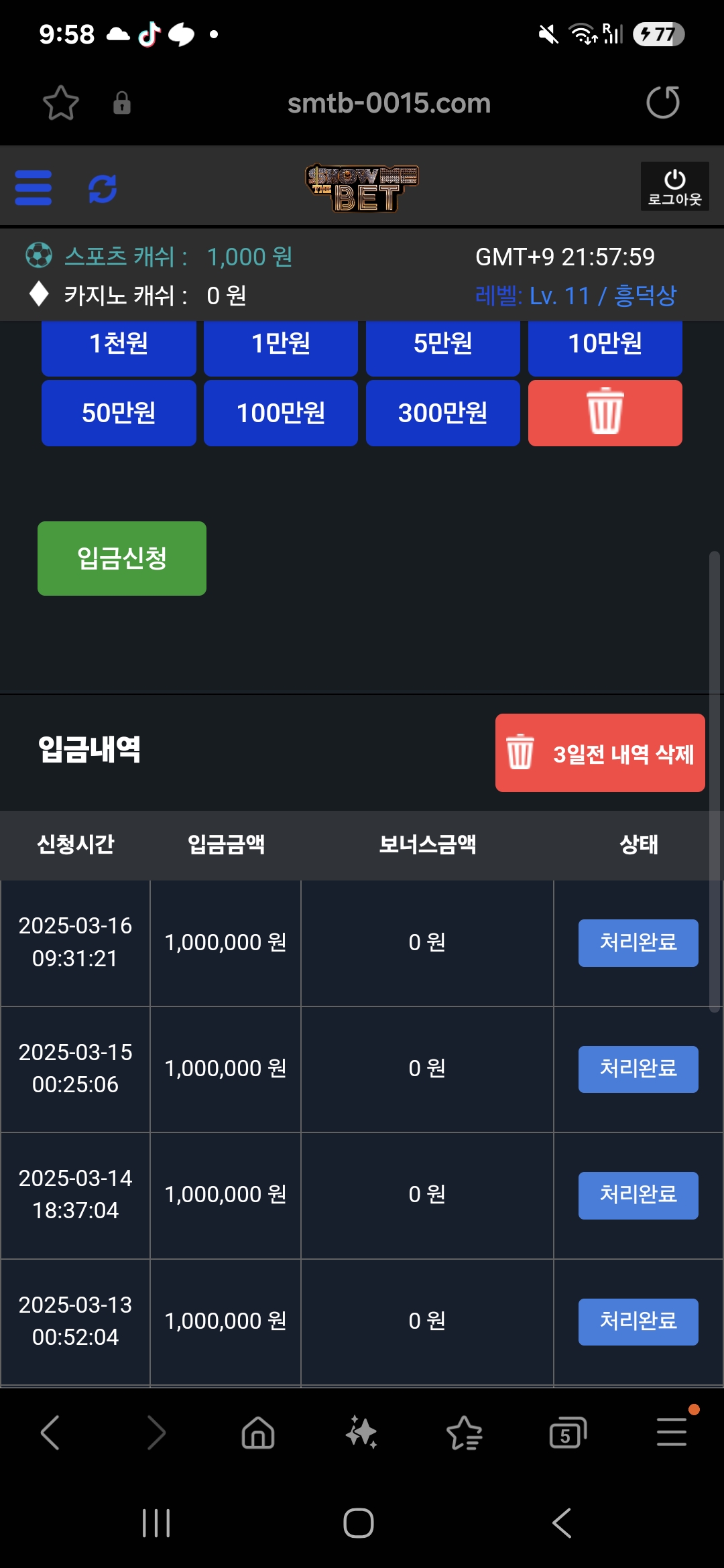Open the browser's bottom menu icon

(x=672, y=1431)
